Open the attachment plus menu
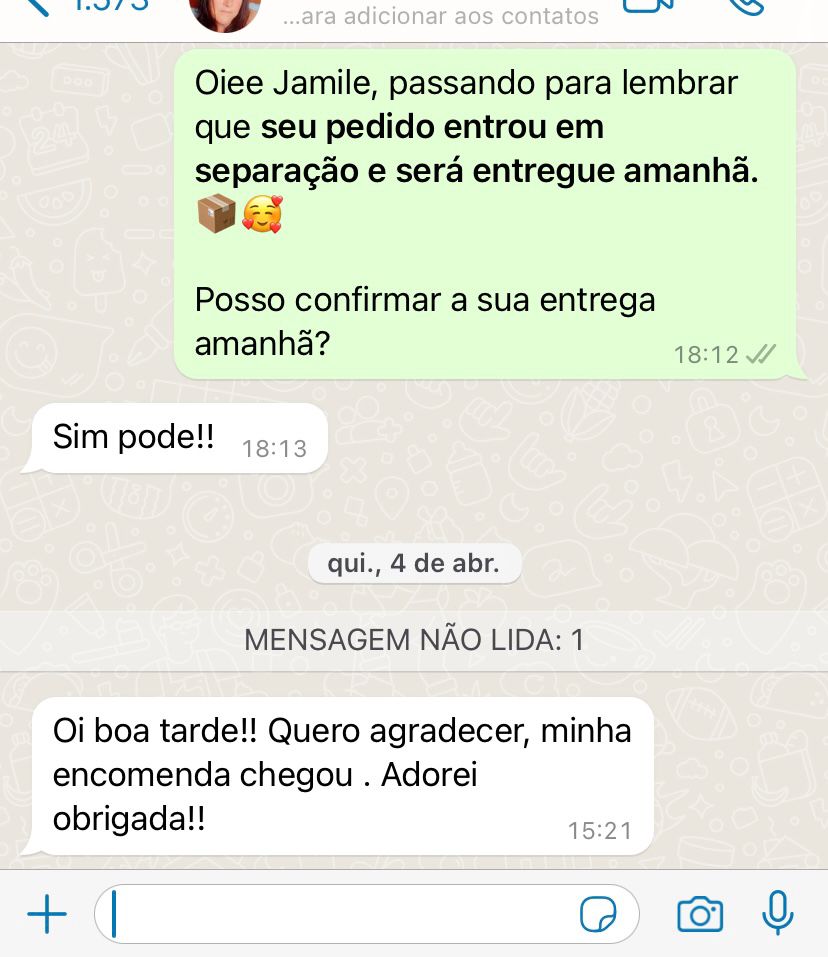The height and width of the screenshot is (957, 828). 46,914
